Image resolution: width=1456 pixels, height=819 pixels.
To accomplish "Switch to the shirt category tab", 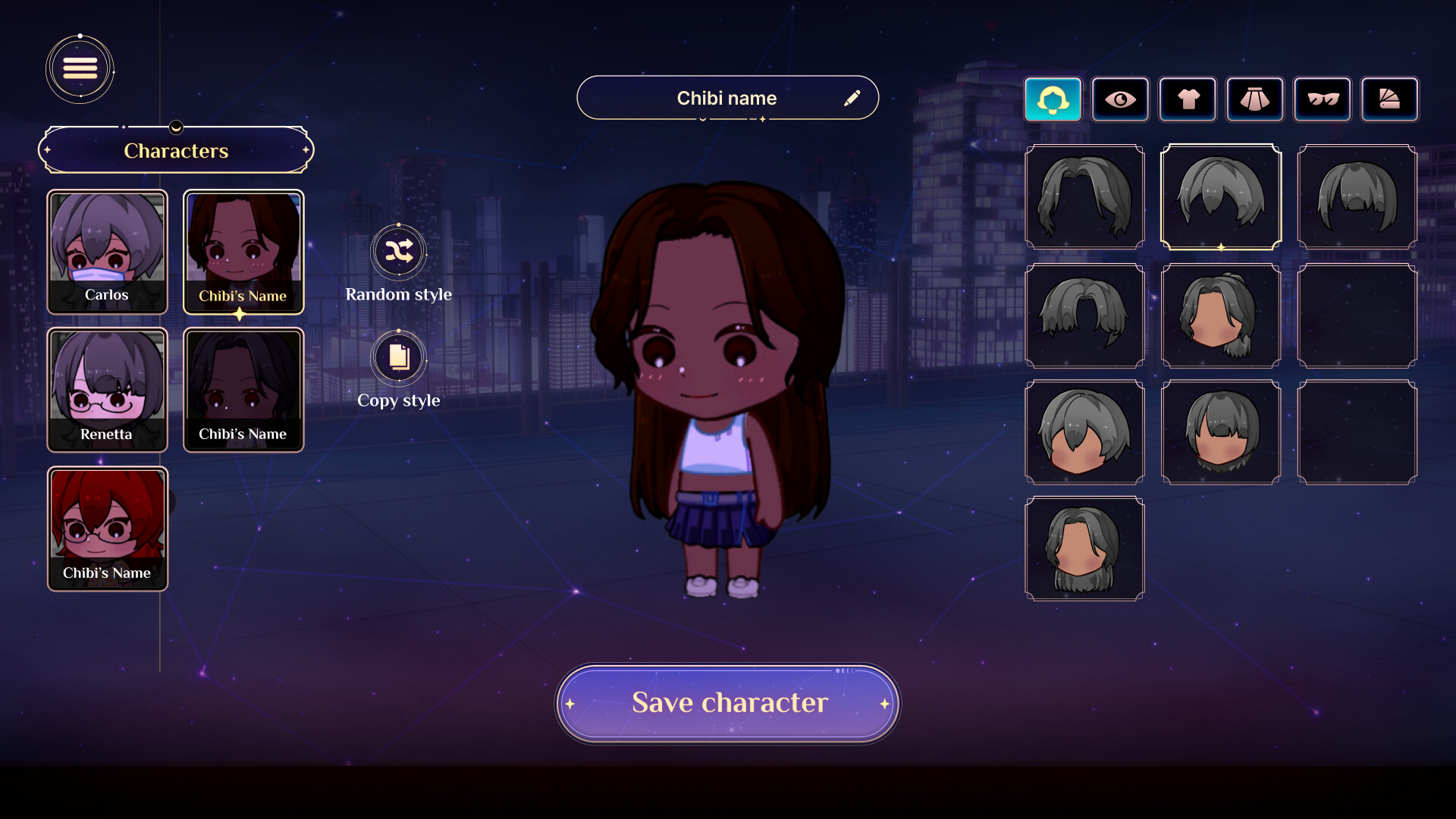I will tap(1188, 99).
